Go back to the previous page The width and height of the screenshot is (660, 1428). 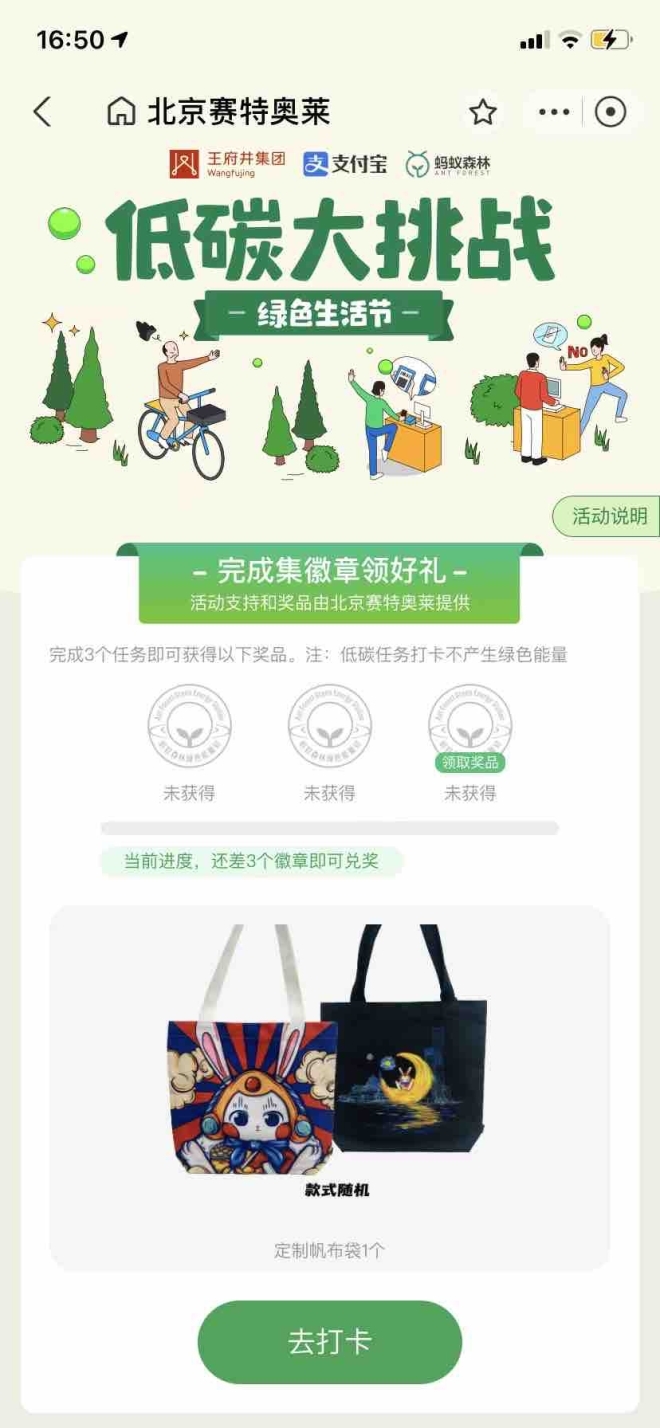(42, 112)
